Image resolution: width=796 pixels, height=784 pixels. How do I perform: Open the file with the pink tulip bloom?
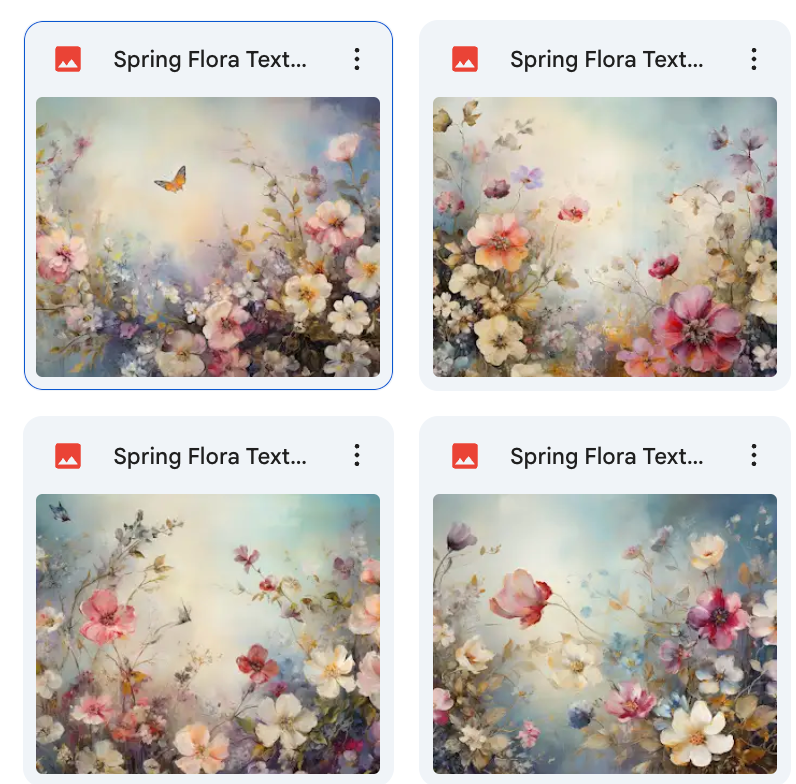click(x=604, y=633)
